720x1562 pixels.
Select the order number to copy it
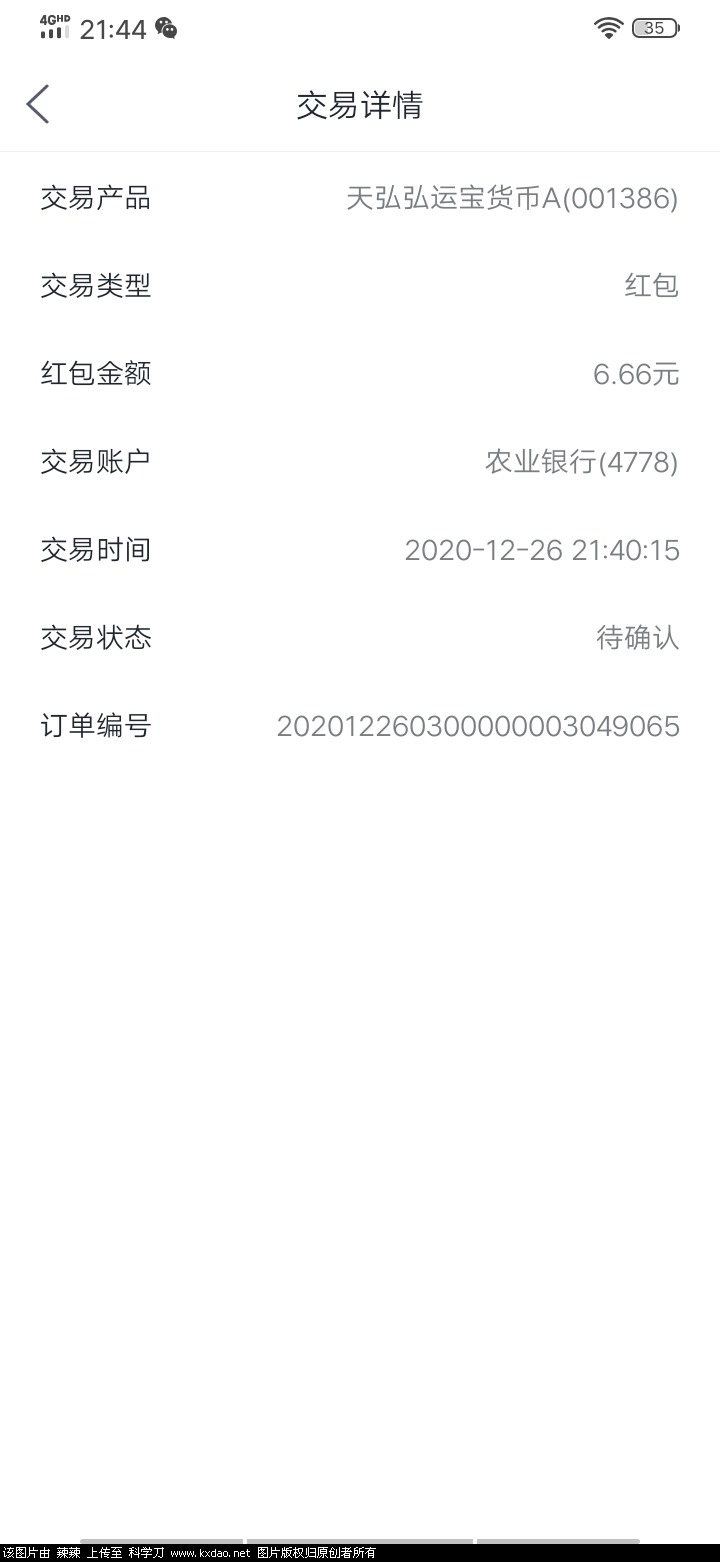(478, 726)
